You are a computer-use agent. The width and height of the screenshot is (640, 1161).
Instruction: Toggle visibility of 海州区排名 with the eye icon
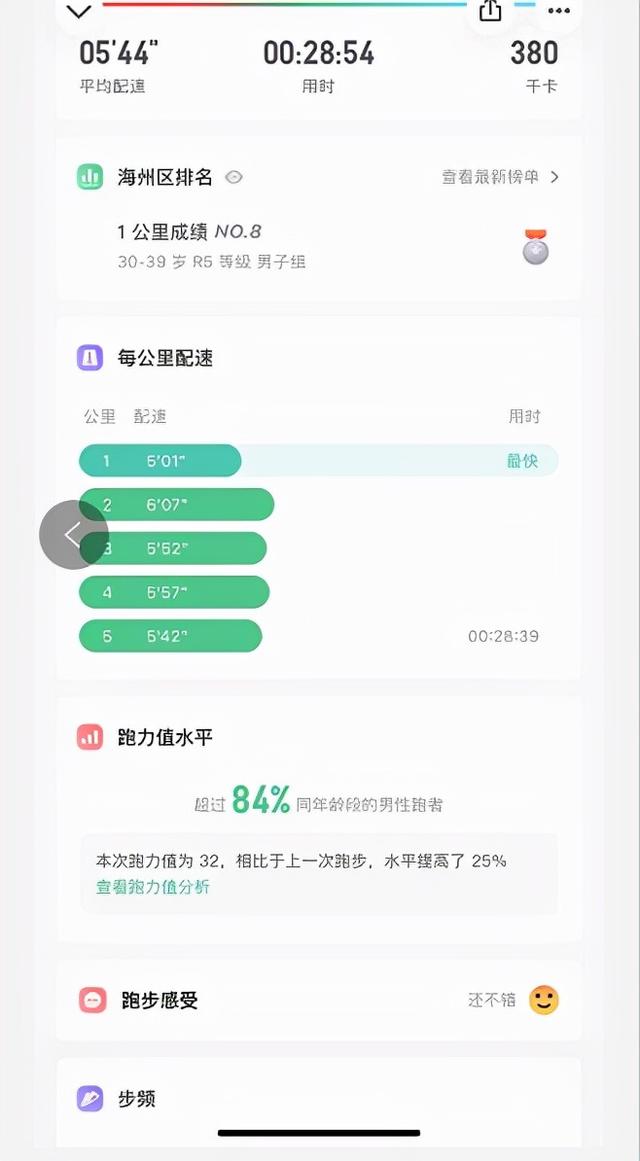point(234,178)
